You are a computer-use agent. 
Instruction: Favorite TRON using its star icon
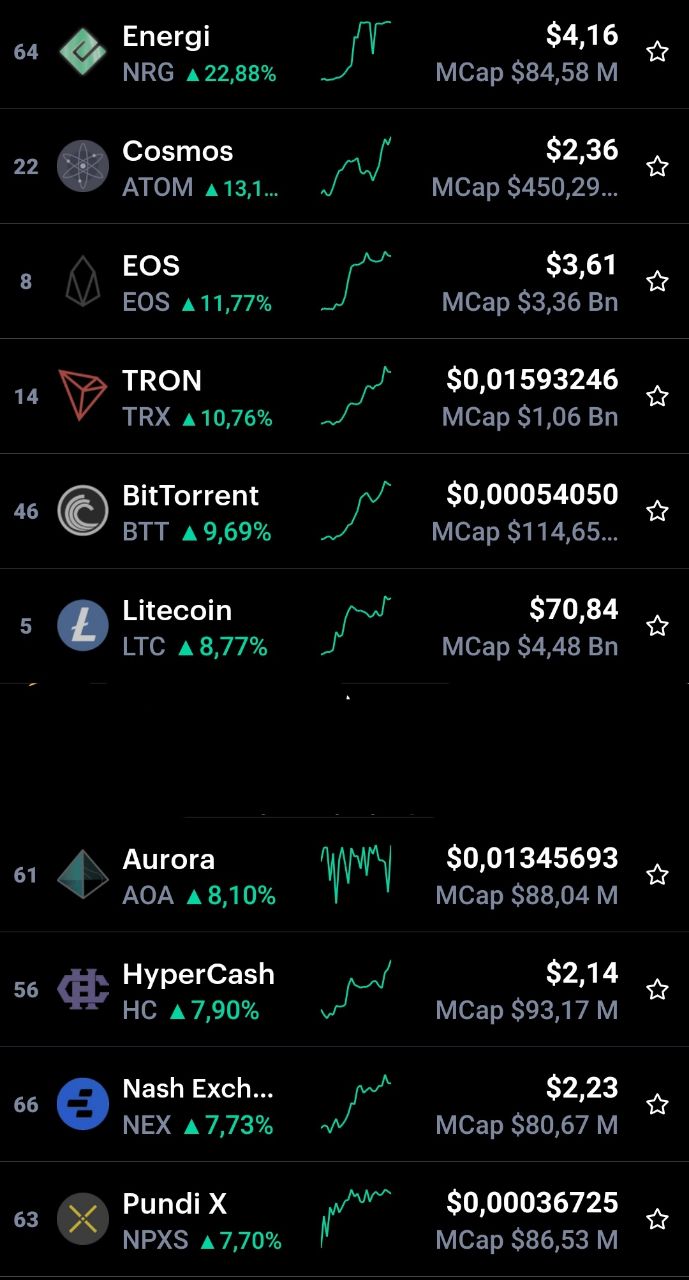tap(657, 396)
